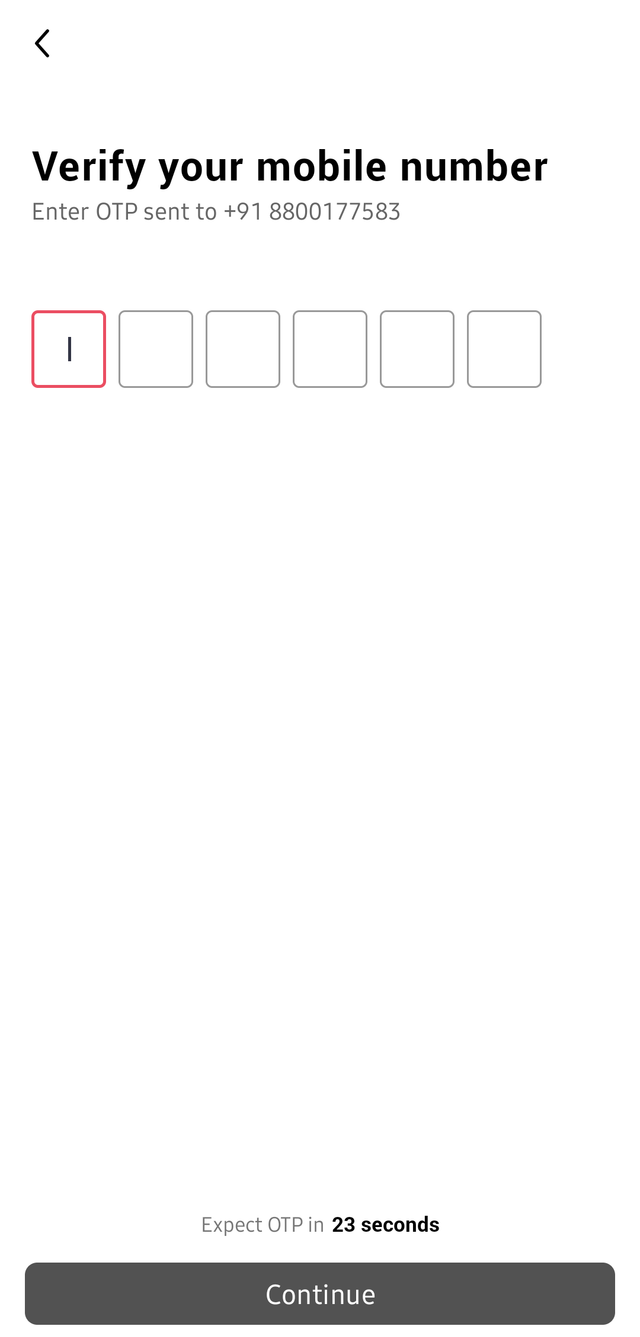
Task: Go back using the top arrow
Action: click(x=42, y=43)
